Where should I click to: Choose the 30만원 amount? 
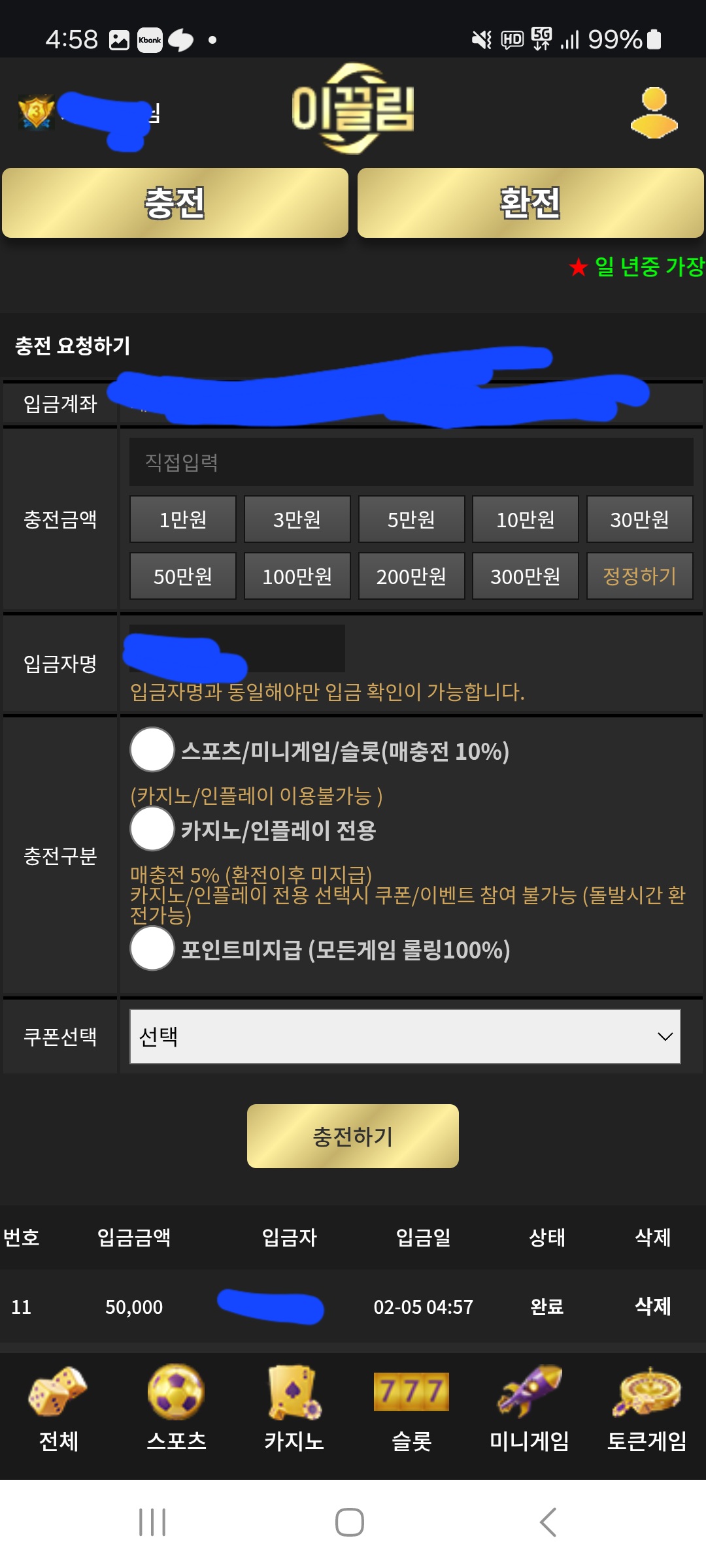coord(639,519)
